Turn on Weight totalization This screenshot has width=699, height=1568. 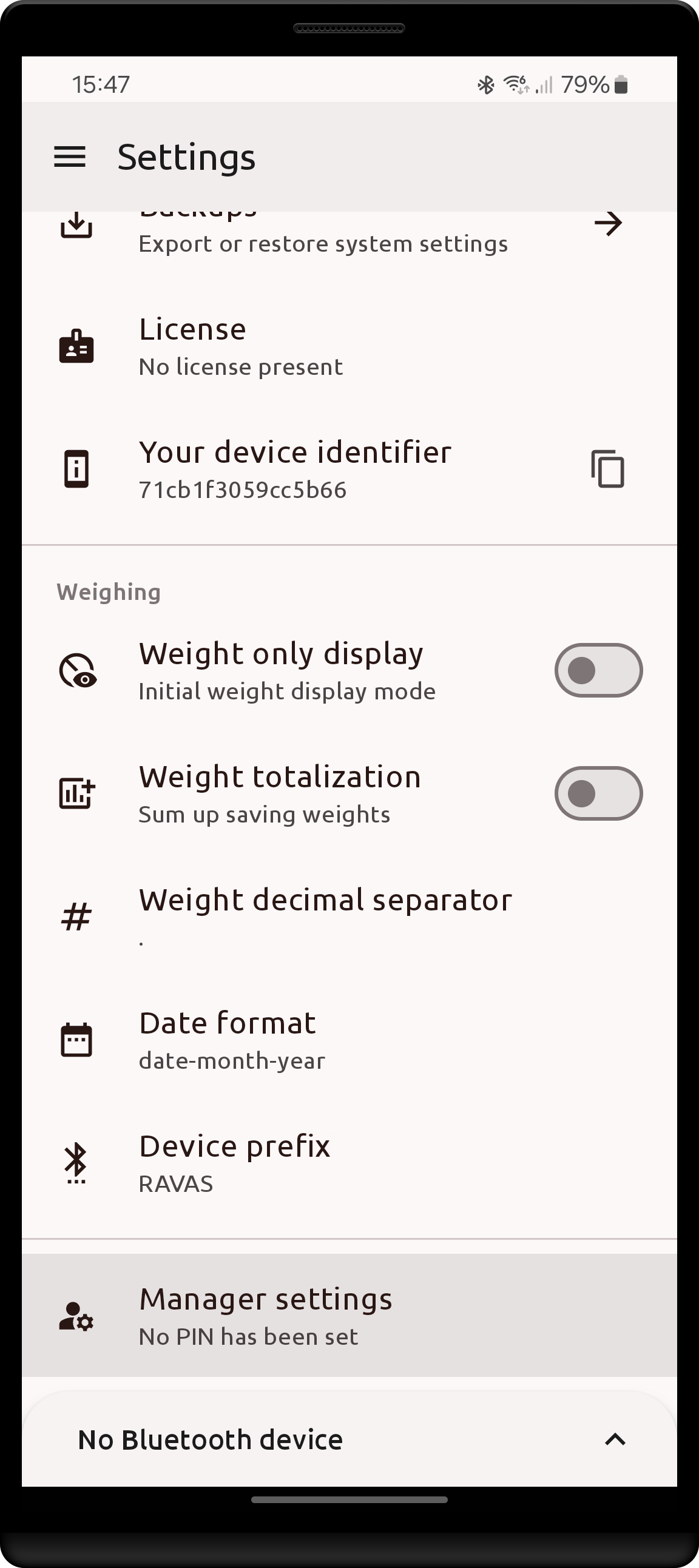click(x=598, y=793)
